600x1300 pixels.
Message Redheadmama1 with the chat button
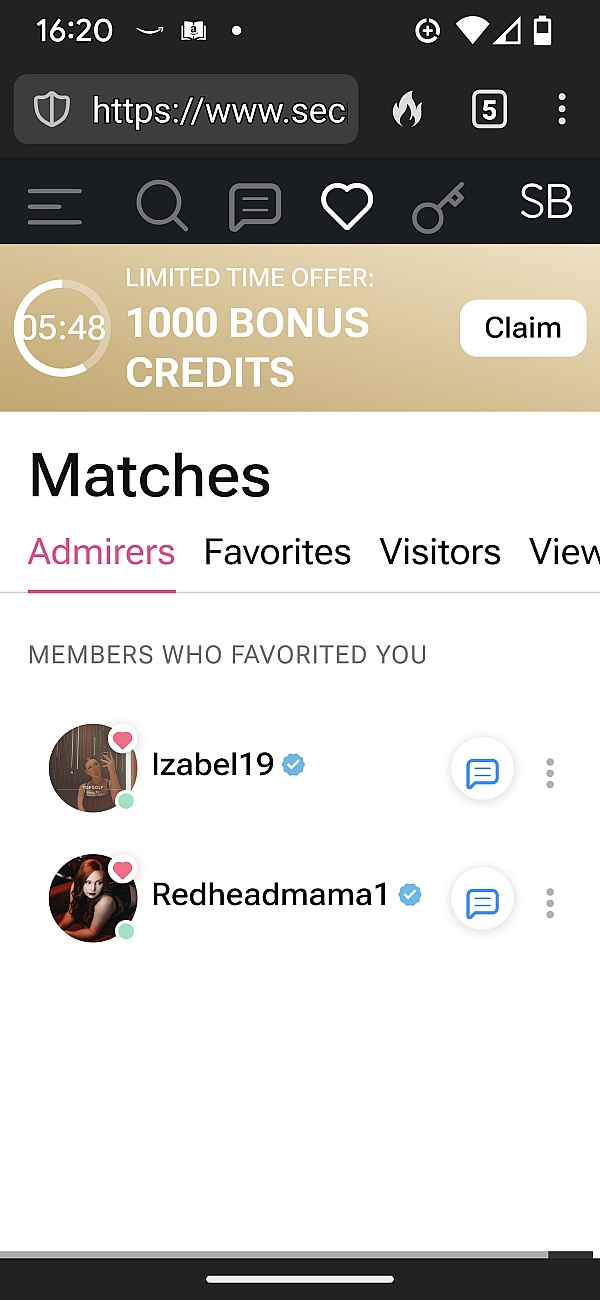coord(482,902)
